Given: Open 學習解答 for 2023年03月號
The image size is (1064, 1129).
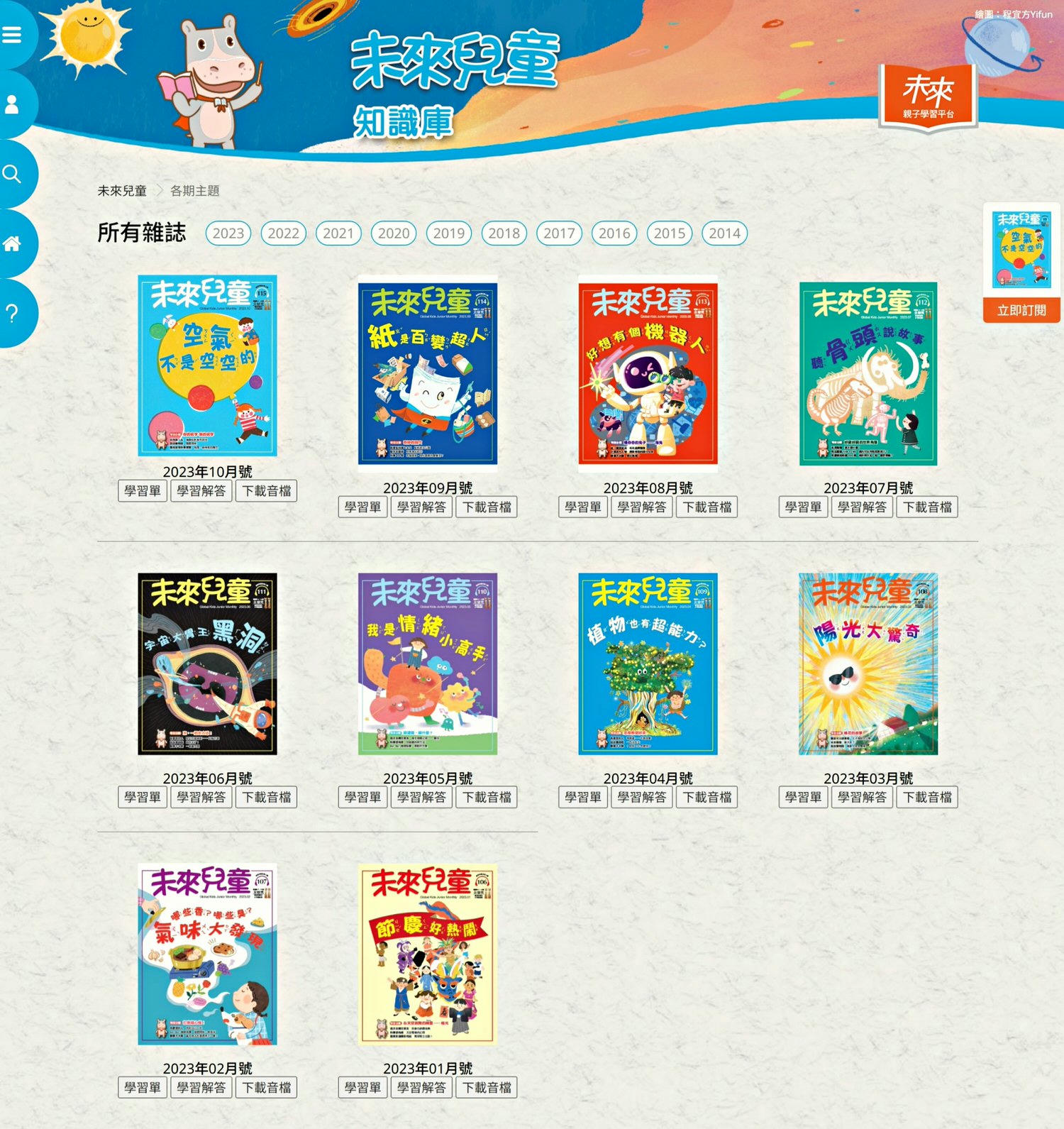Looking at the screenshot, I should (x=862, y=798).
